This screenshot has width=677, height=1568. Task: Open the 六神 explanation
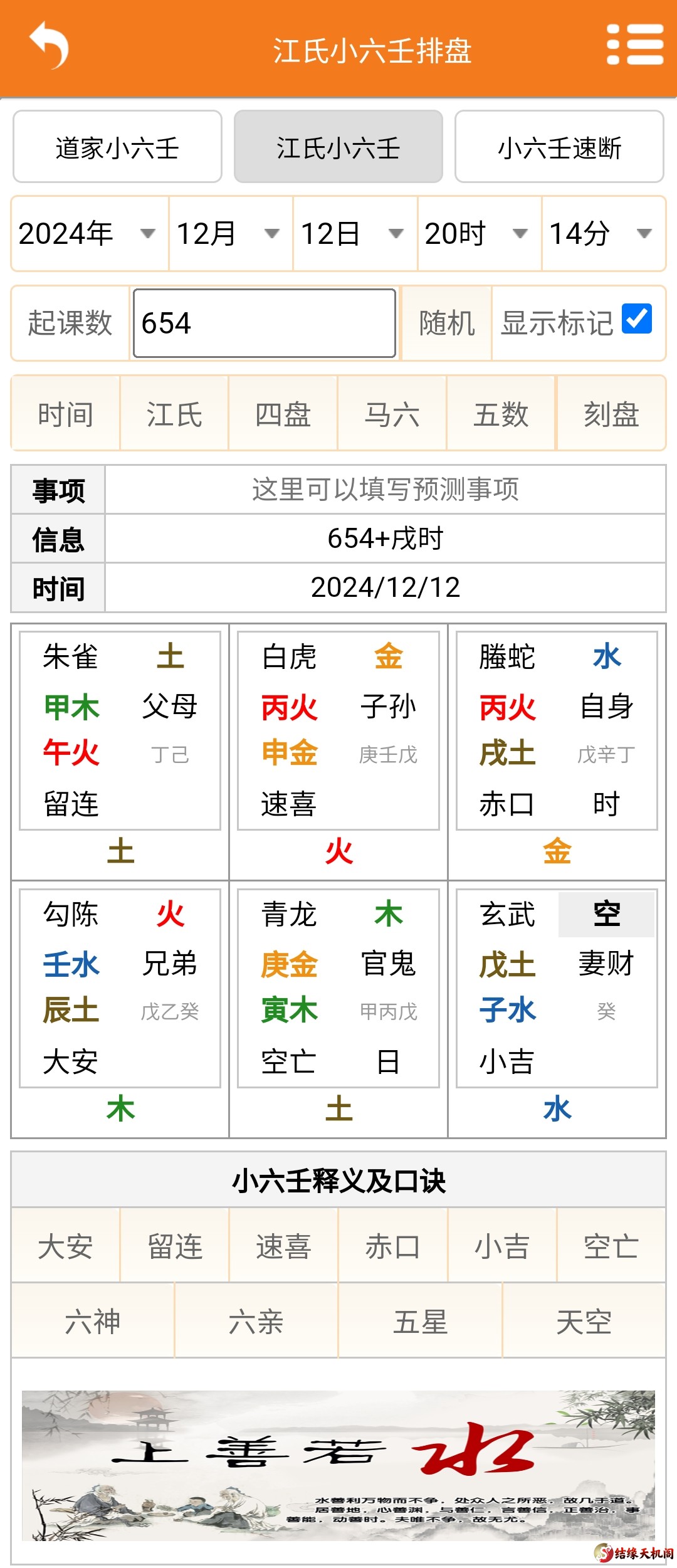pos(93,1322)
